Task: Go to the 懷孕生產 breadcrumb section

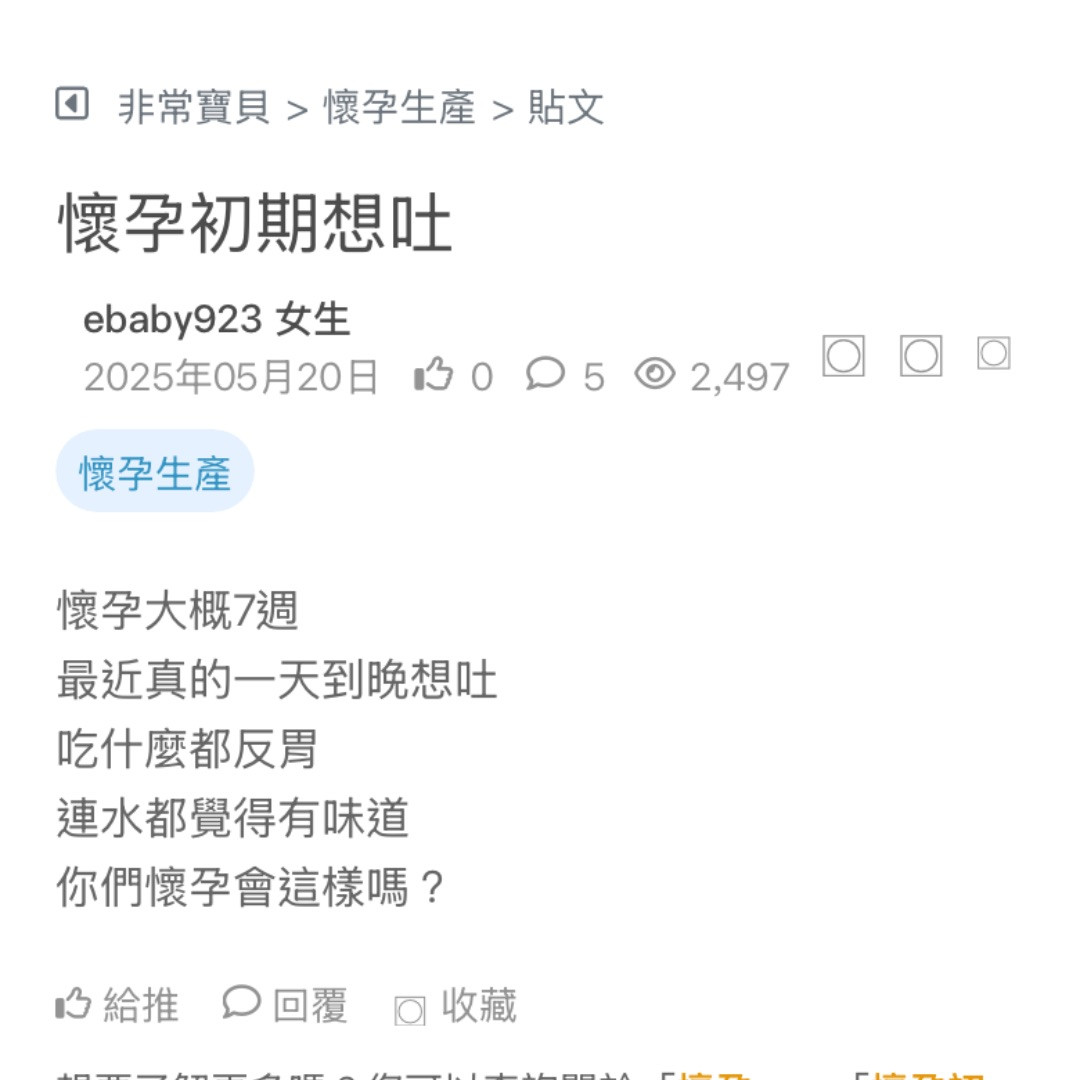Action: pos(399,107)
